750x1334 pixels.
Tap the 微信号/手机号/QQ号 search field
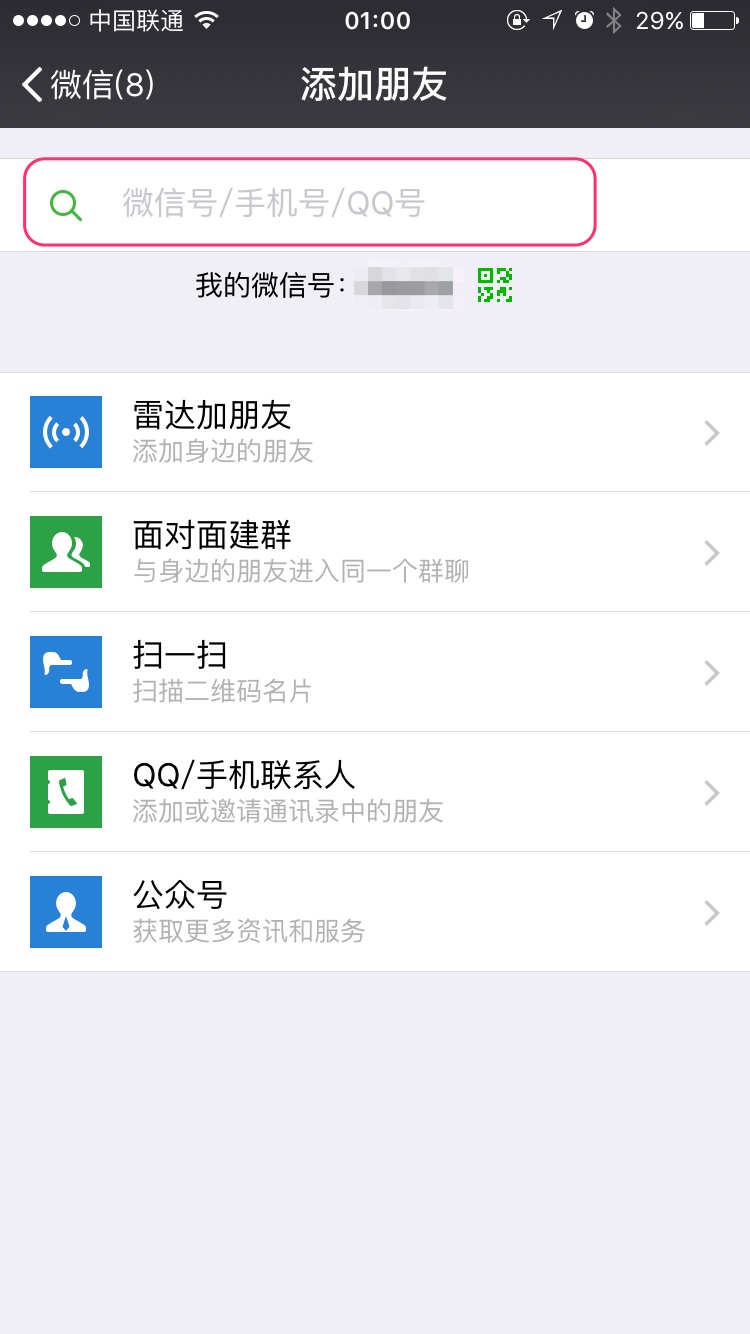coord(310,204)
